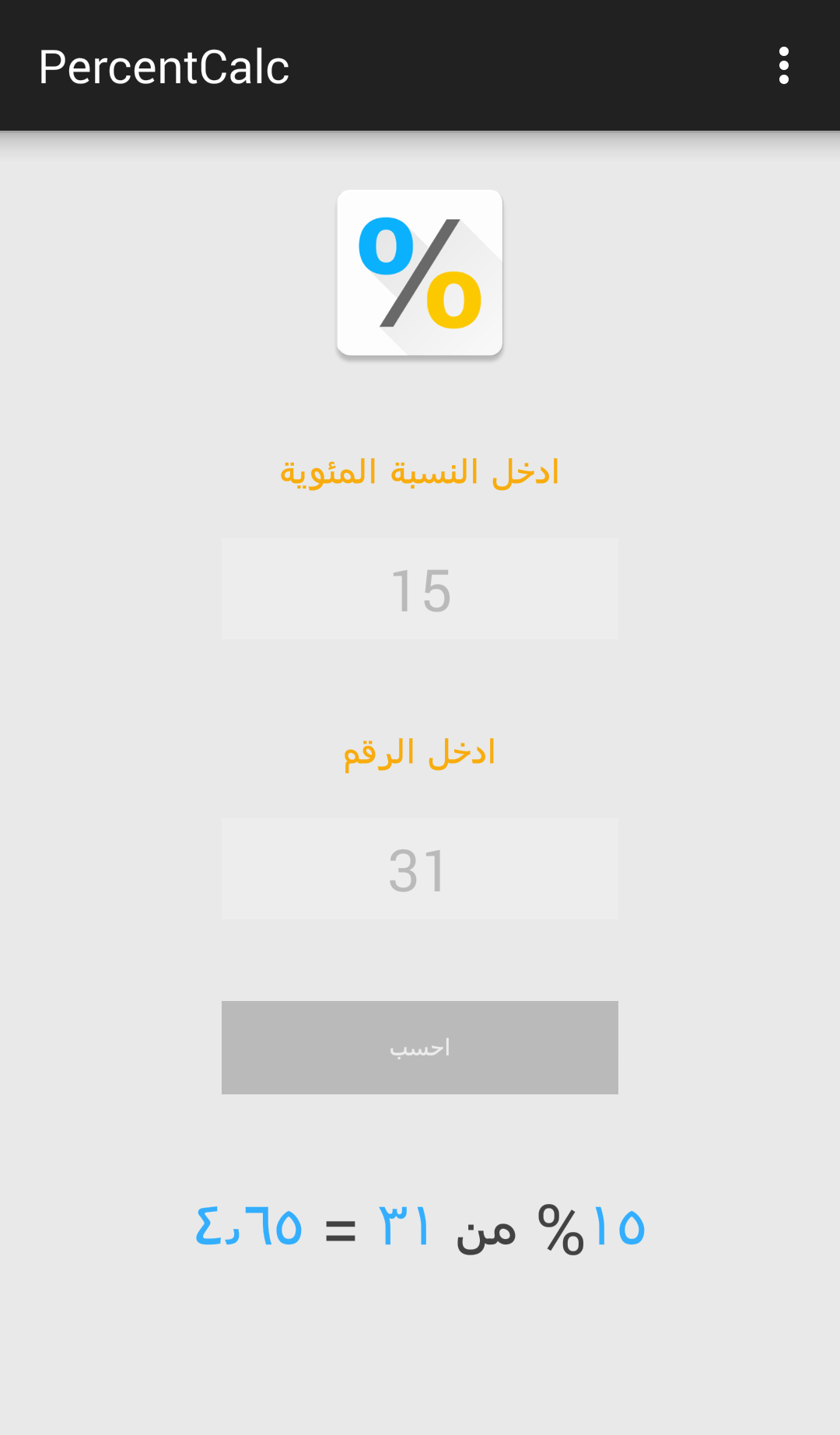This screenshot has width=840, height=1435.
Task: Tap the احسب calculate button
Action: (420, 1048)
